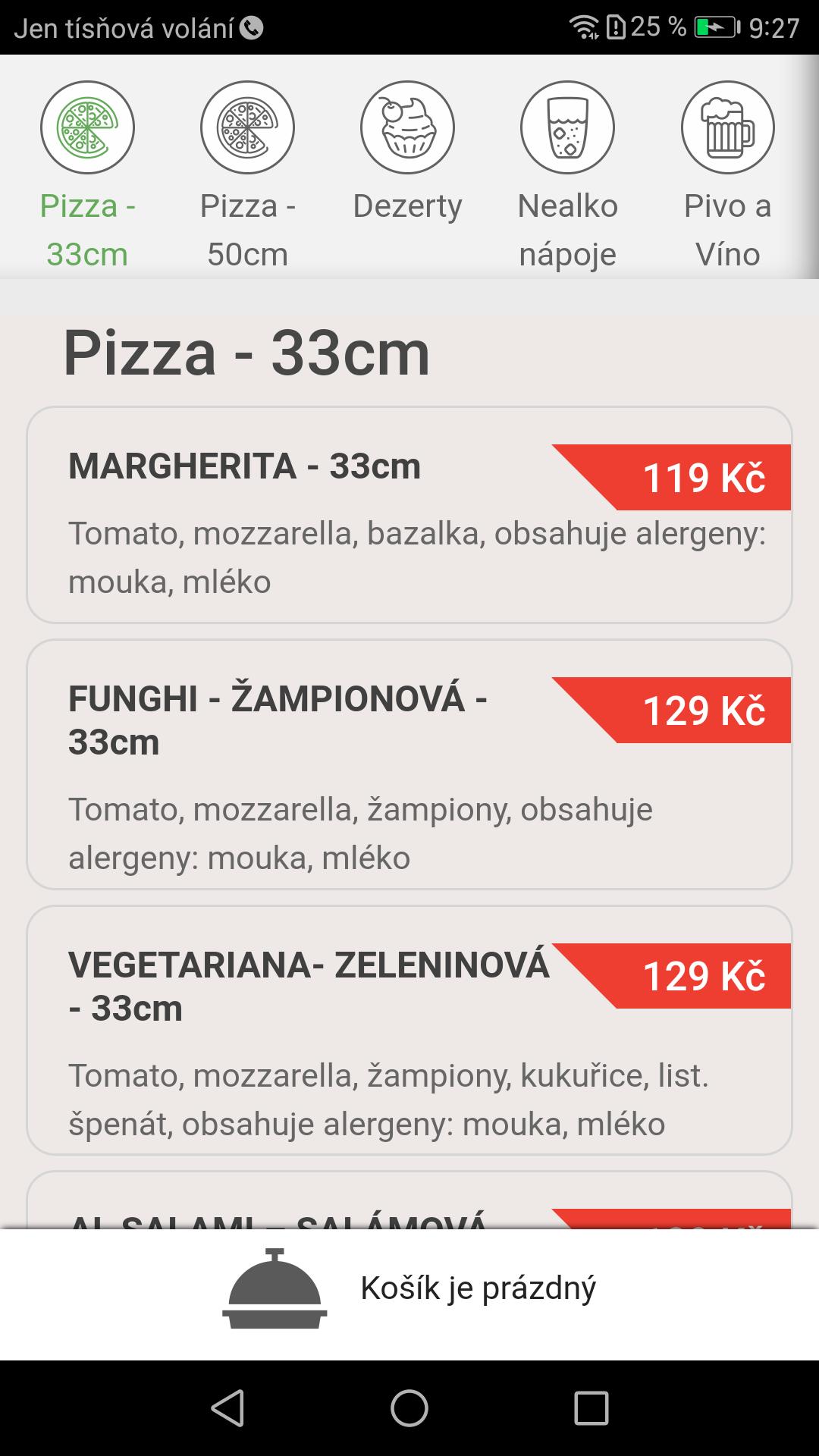
Task: Choose the Funghi - Žampionová pizza card
Action: pyautogui.click(x=409, y=764)
